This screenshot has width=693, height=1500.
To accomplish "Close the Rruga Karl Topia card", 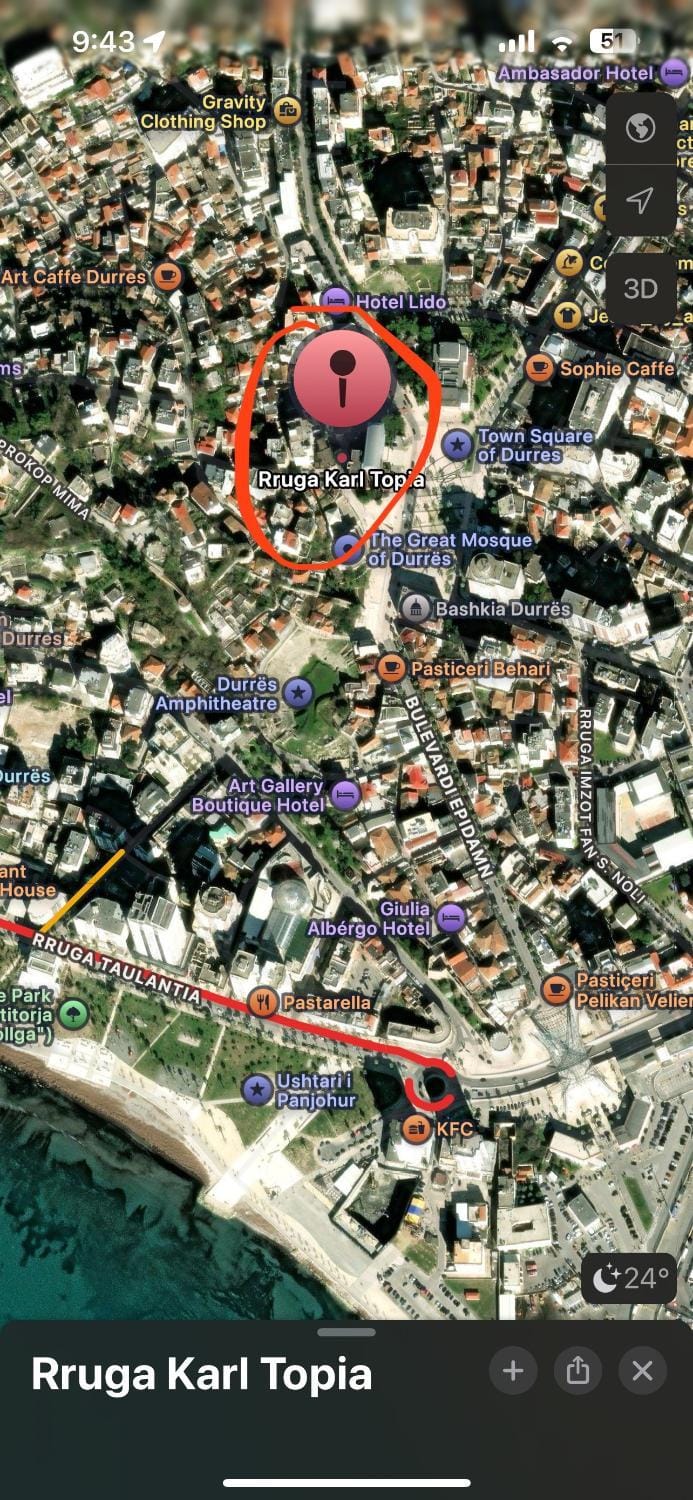I will click(642, 1370).
